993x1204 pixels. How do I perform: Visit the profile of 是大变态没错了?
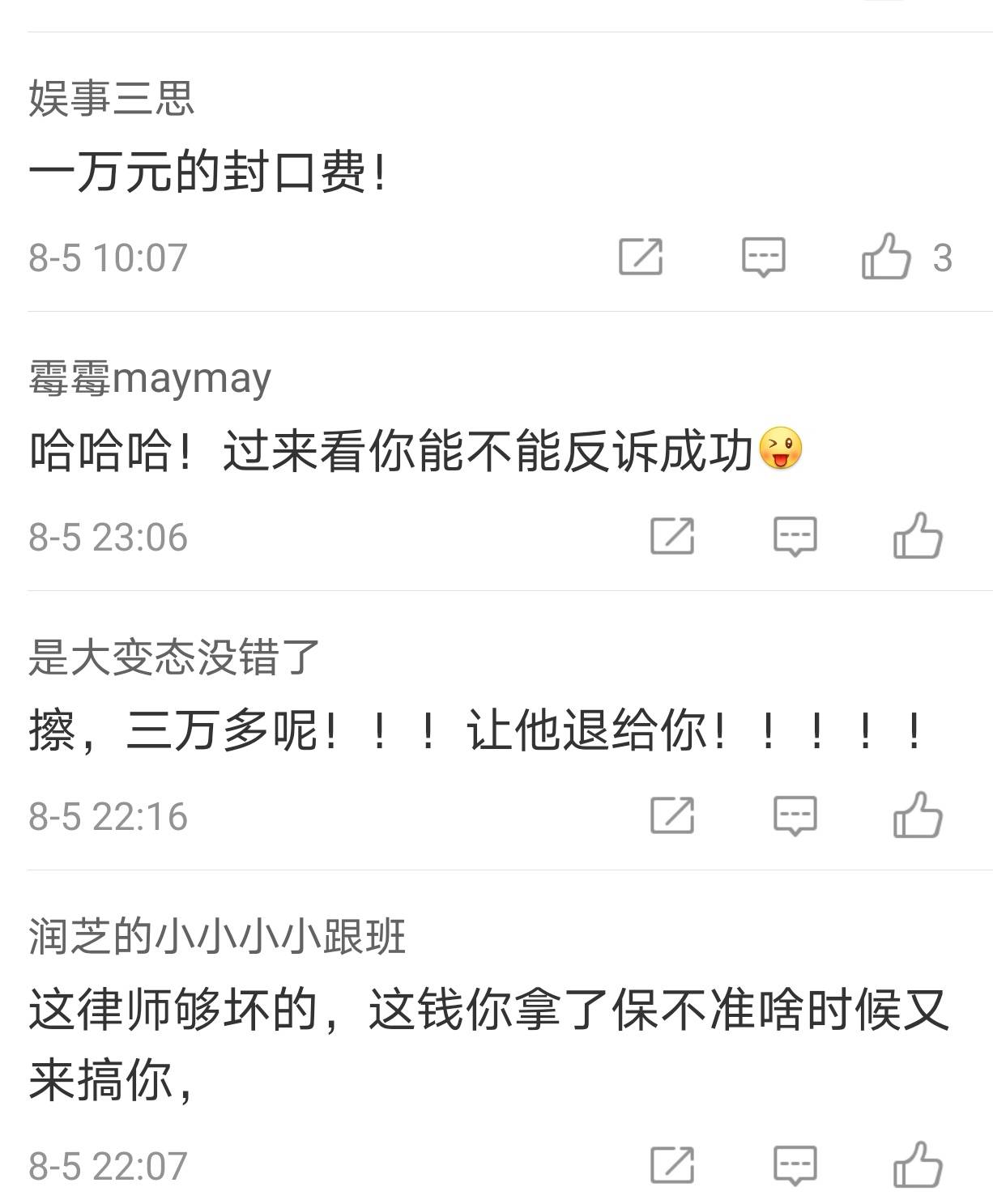pos(174,657)
